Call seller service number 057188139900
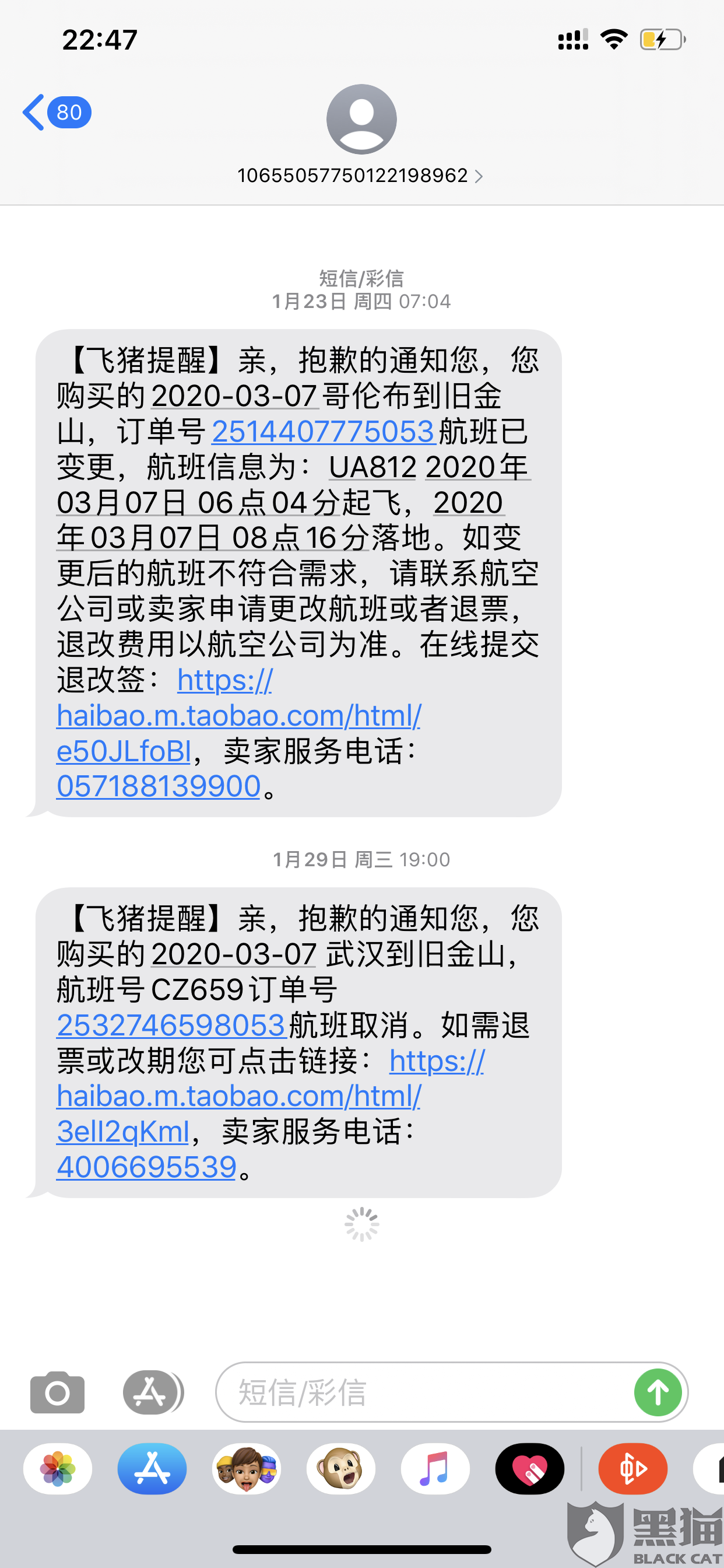The width and height of the screenshot is (724, 1568). 158,786
